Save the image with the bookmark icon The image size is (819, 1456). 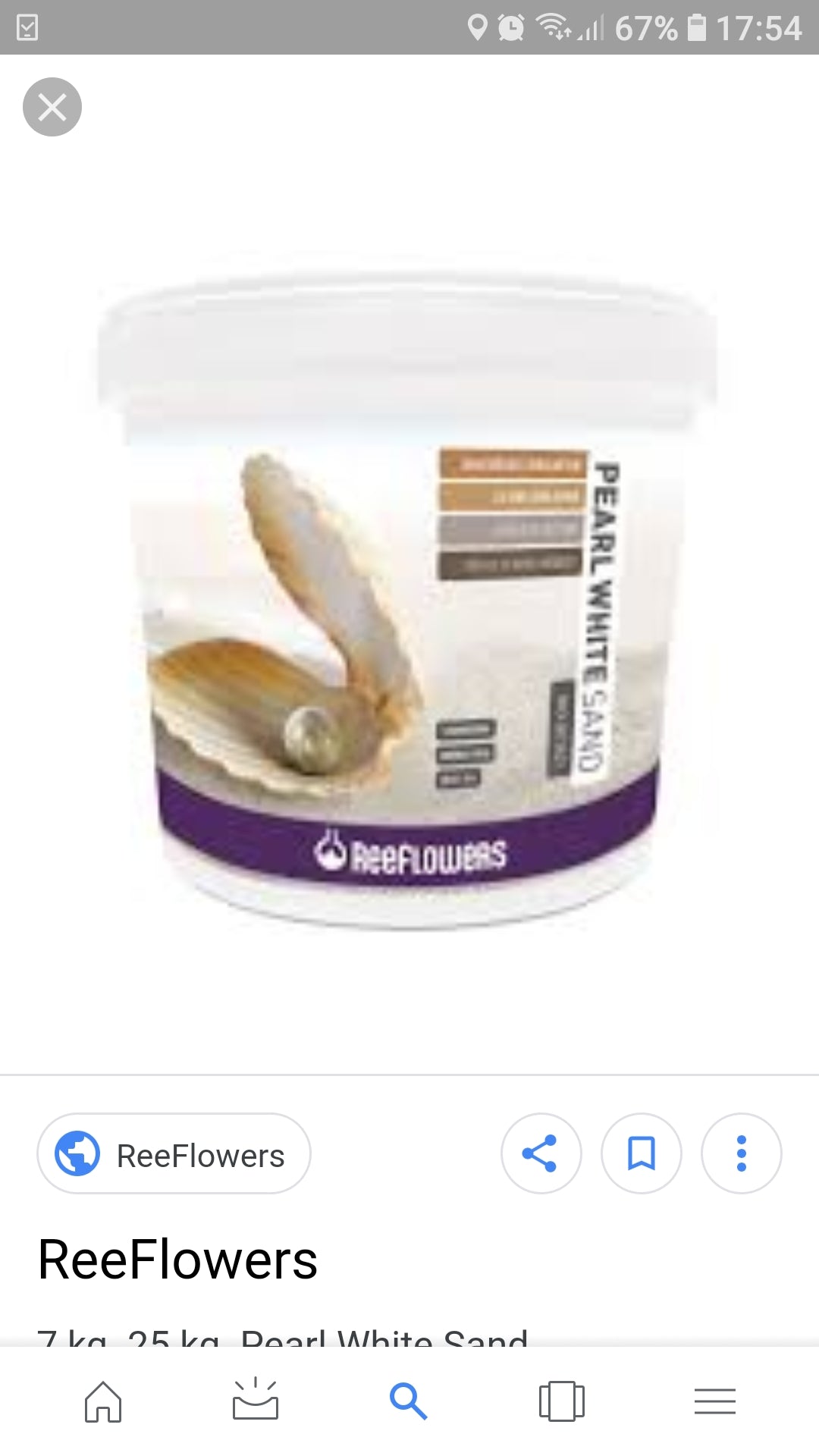pos(641,1153)
